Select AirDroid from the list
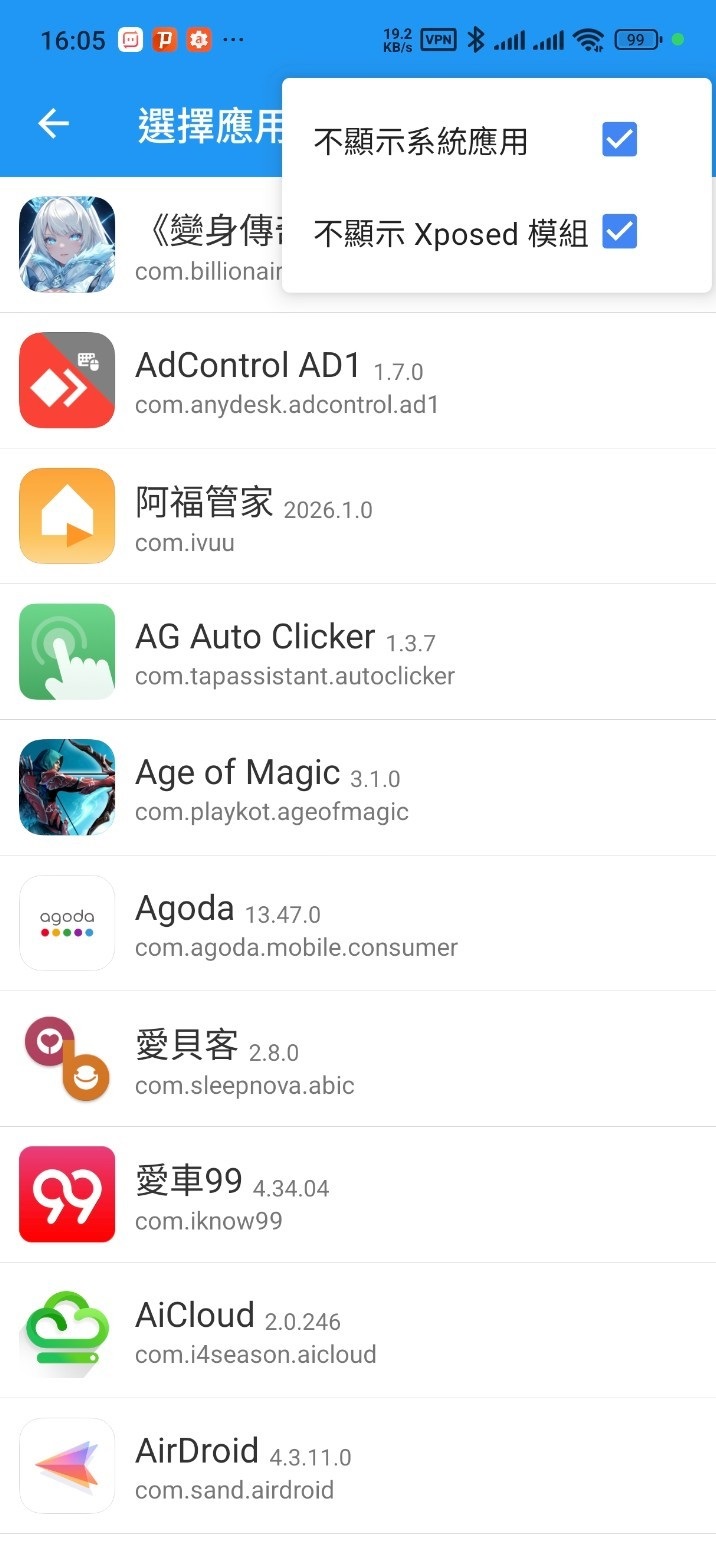Image resolution: width=716 pixels, height=1548 pixels. (358, 1466)
